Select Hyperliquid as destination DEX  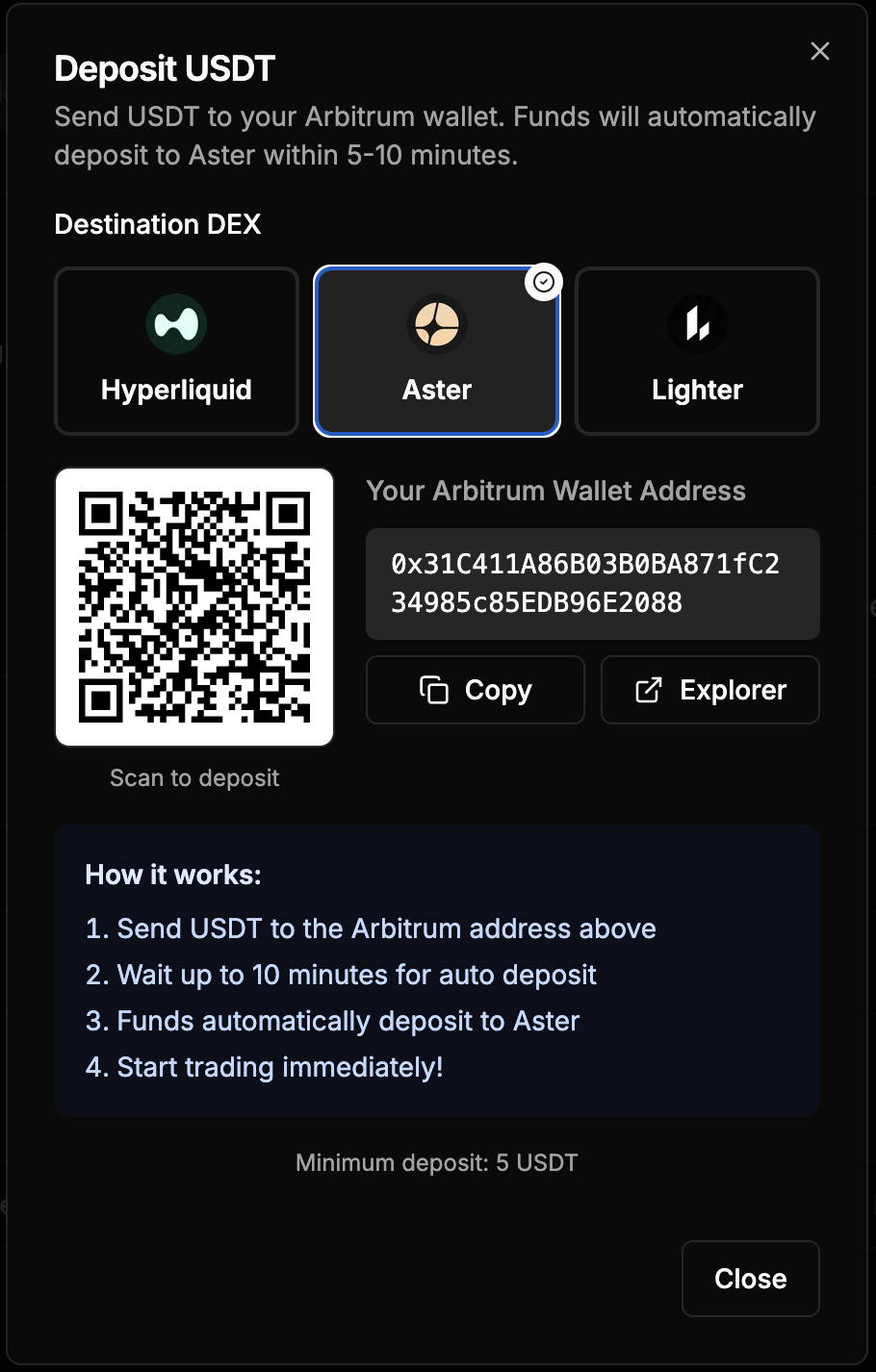click(x=176, y=351)
